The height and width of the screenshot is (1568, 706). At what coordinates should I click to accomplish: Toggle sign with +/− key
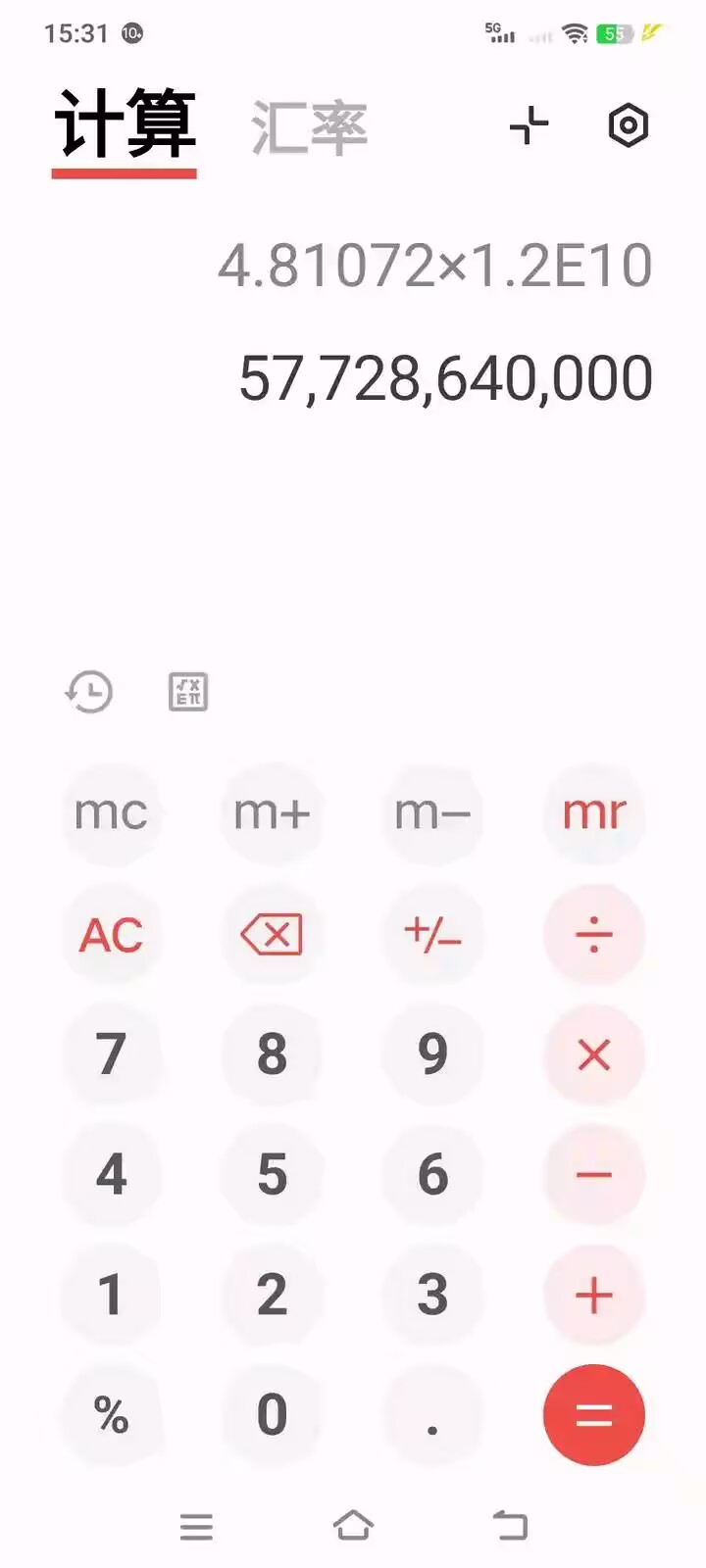point(432,935)
